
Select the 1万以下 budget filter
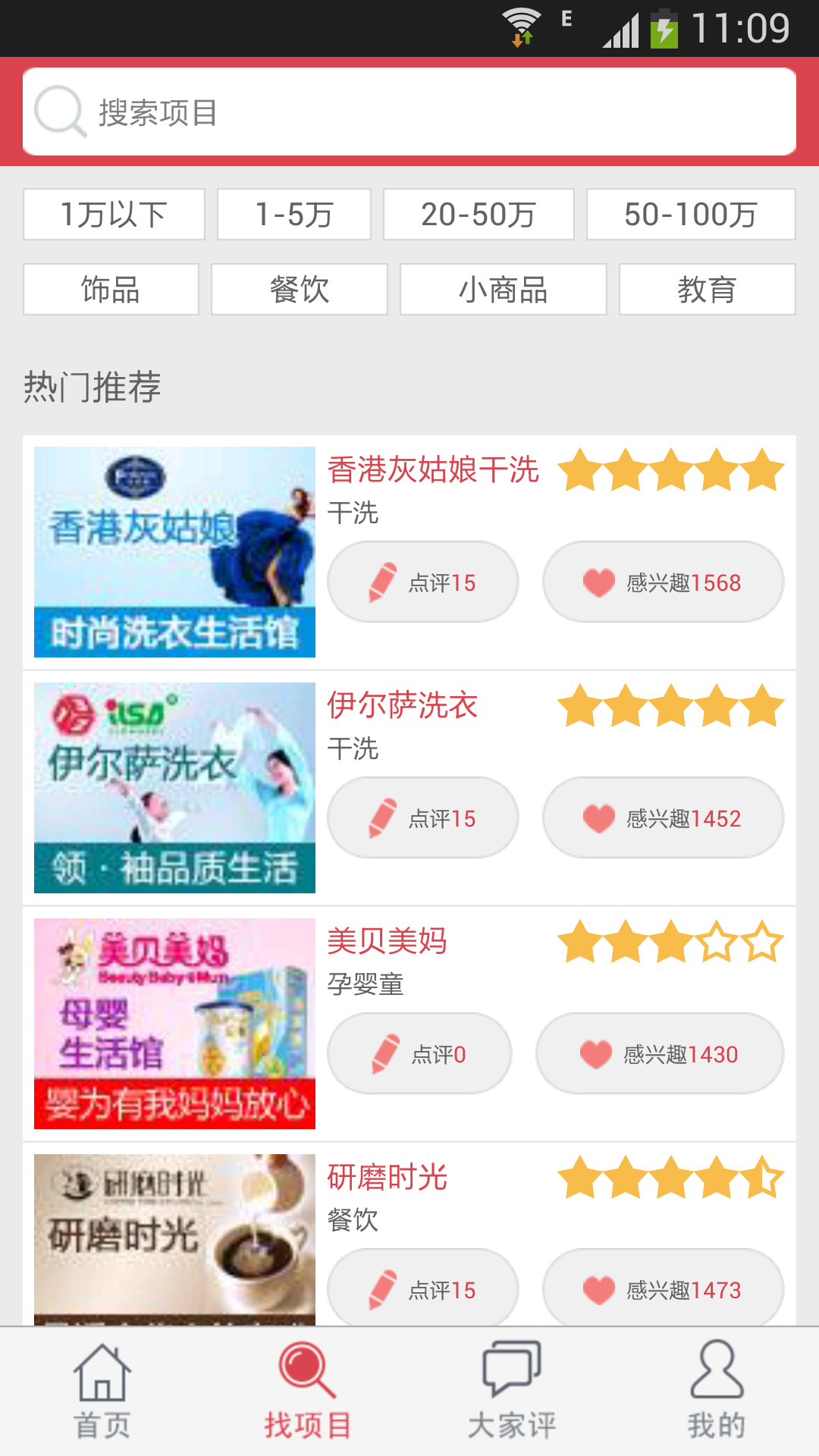tap(114, 215)
